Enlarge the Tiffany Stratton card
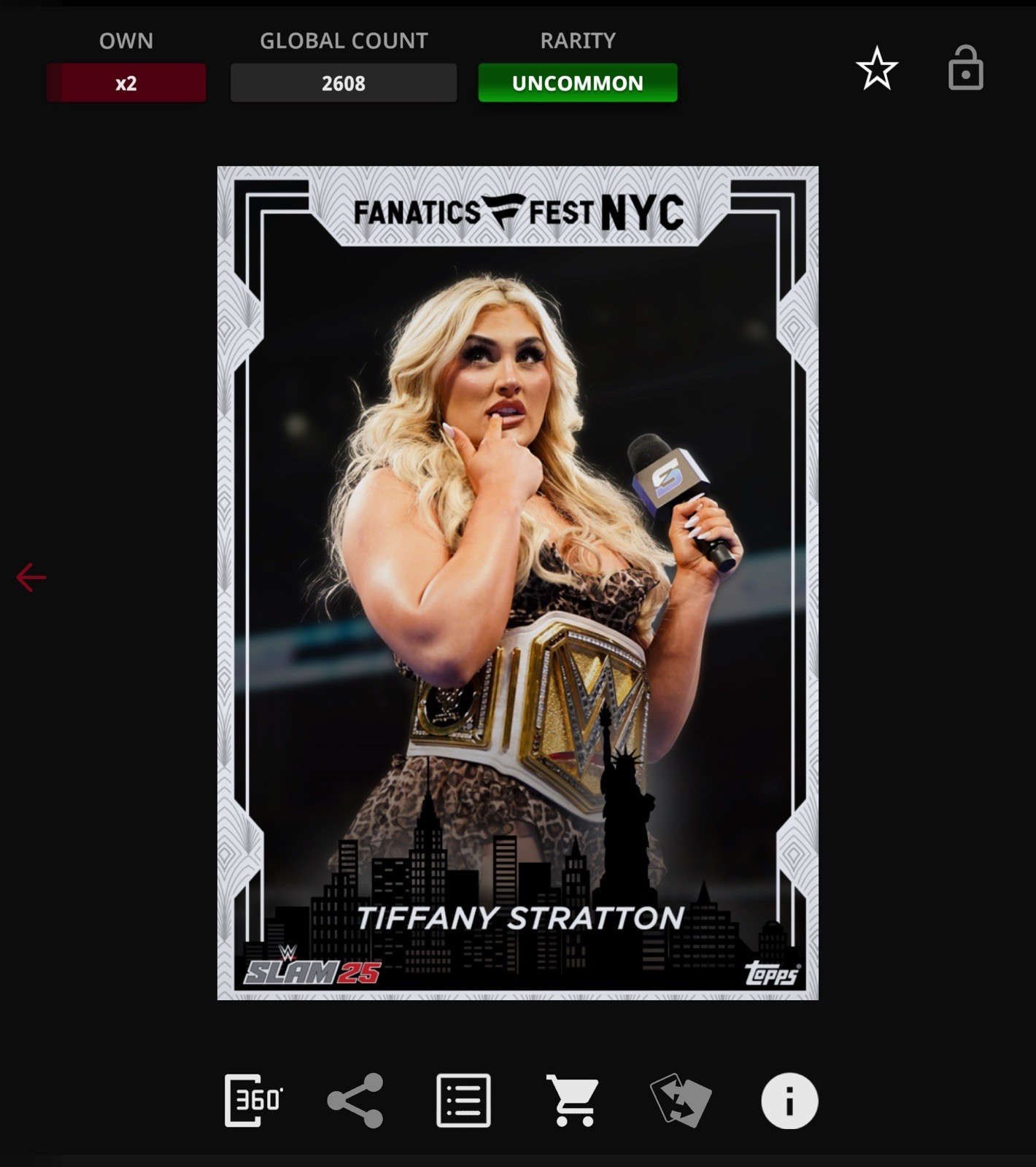This screenshot has width=1036, height=1167. click(x=517, y=582)
